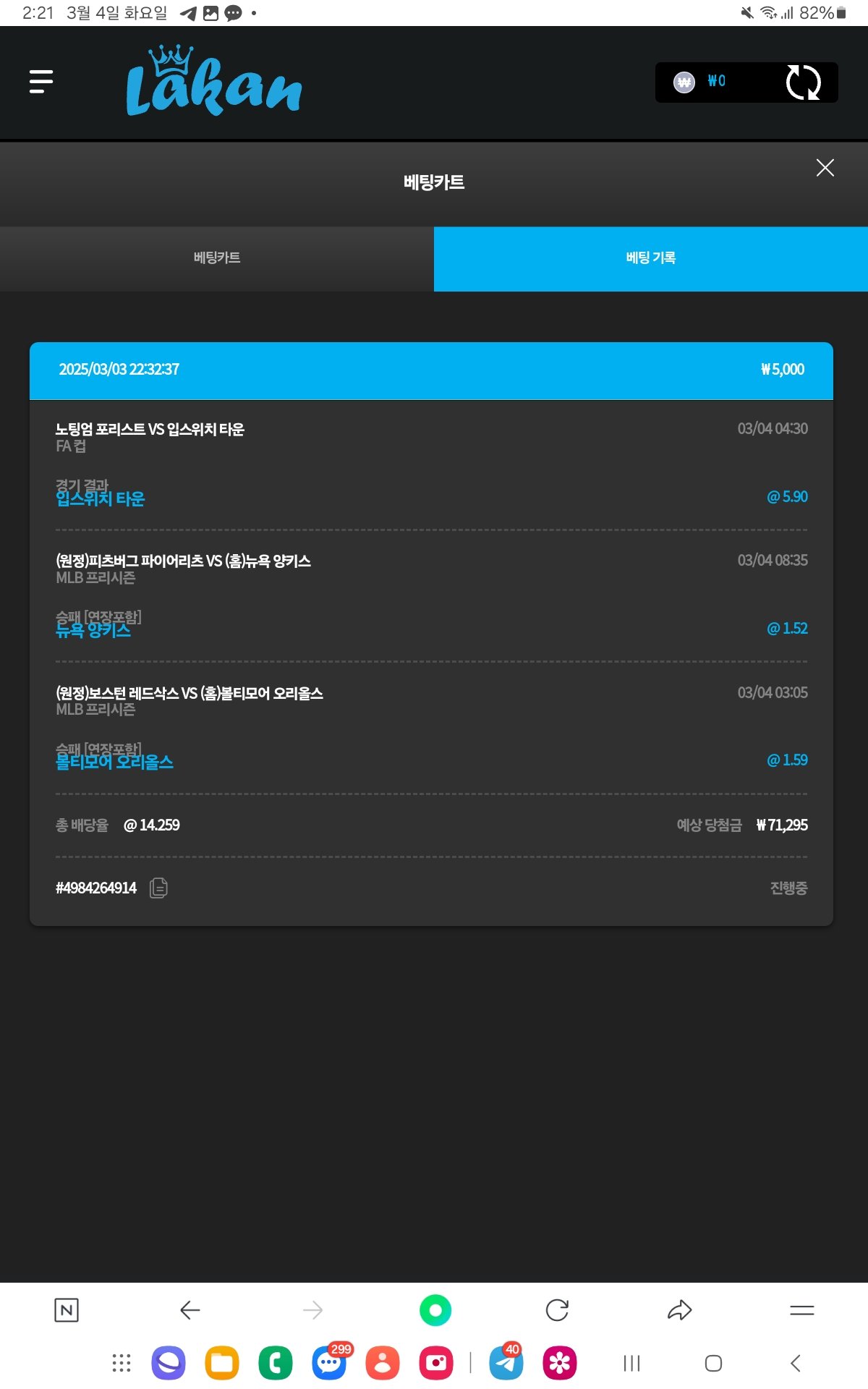
Task: Share this page from the browser toolbar
Action: coord(679,1310)
